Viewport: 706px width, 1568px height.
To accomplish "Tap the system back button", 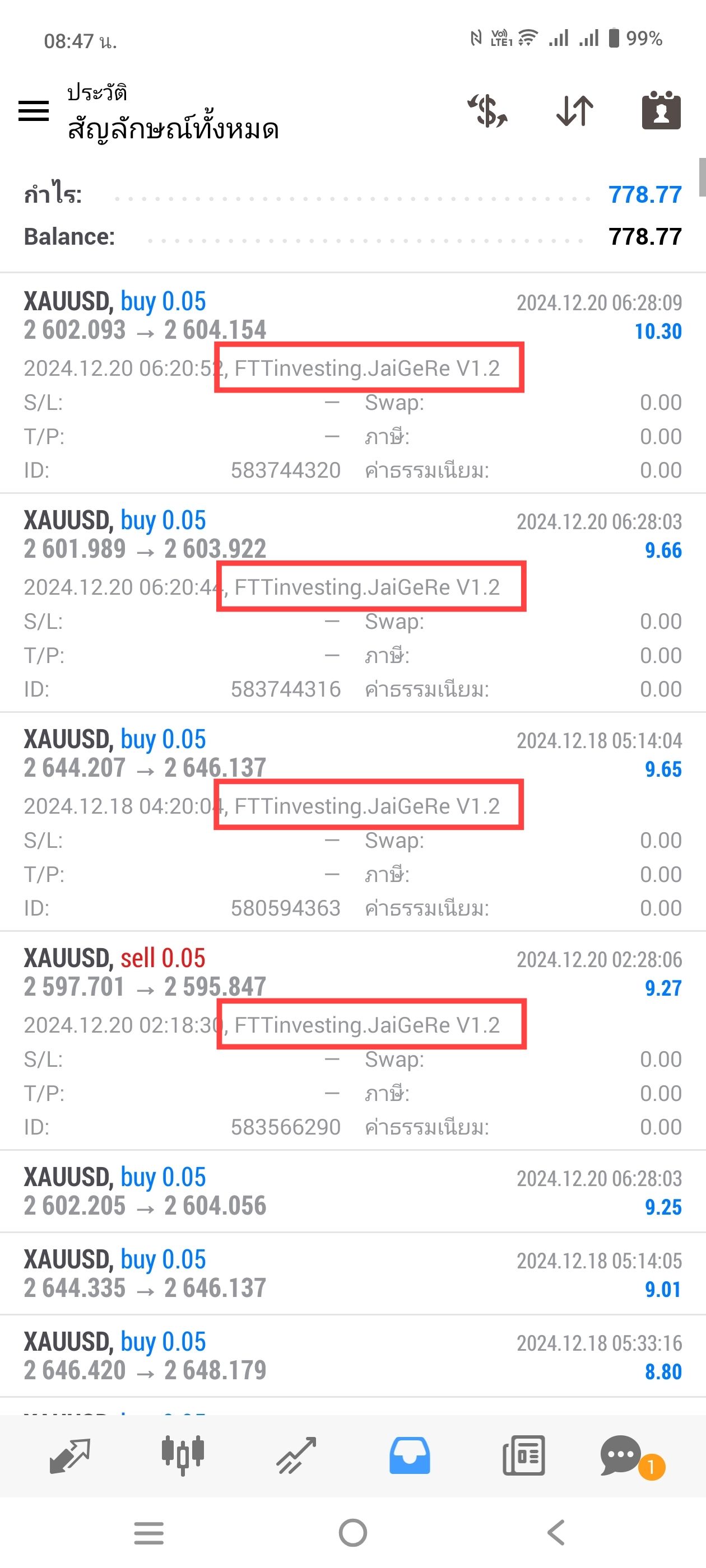I will (x=555, y=1533).
